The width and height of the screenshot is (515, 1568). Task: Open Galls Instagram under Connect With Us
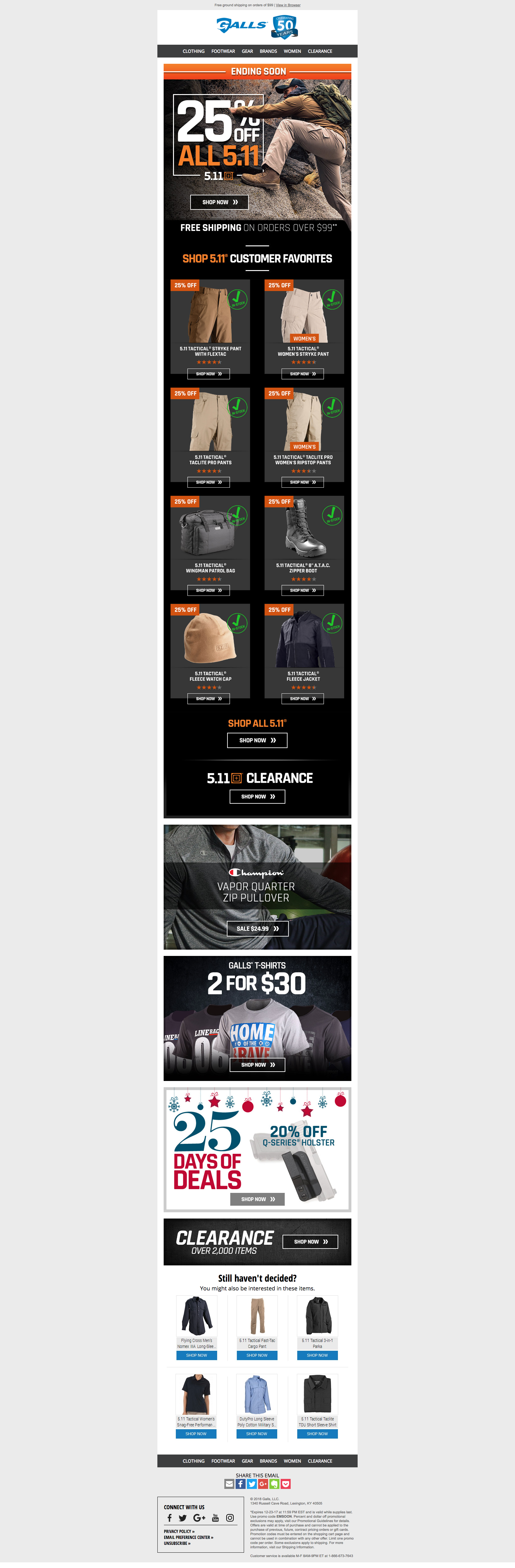tap(230, 1518)
